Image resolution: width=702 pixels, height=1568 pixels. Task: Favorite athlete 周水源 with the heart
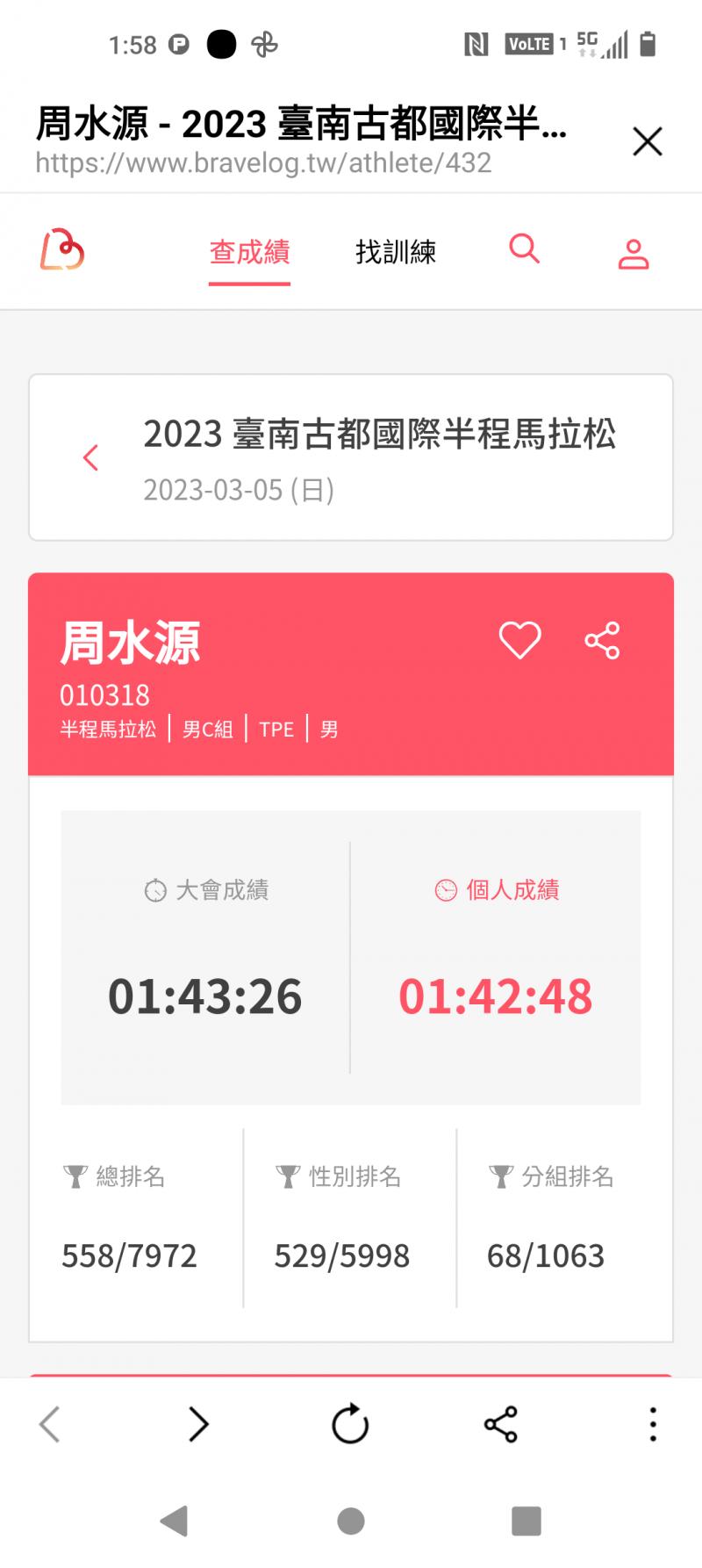pyautogui.click(x=519, y=640)
